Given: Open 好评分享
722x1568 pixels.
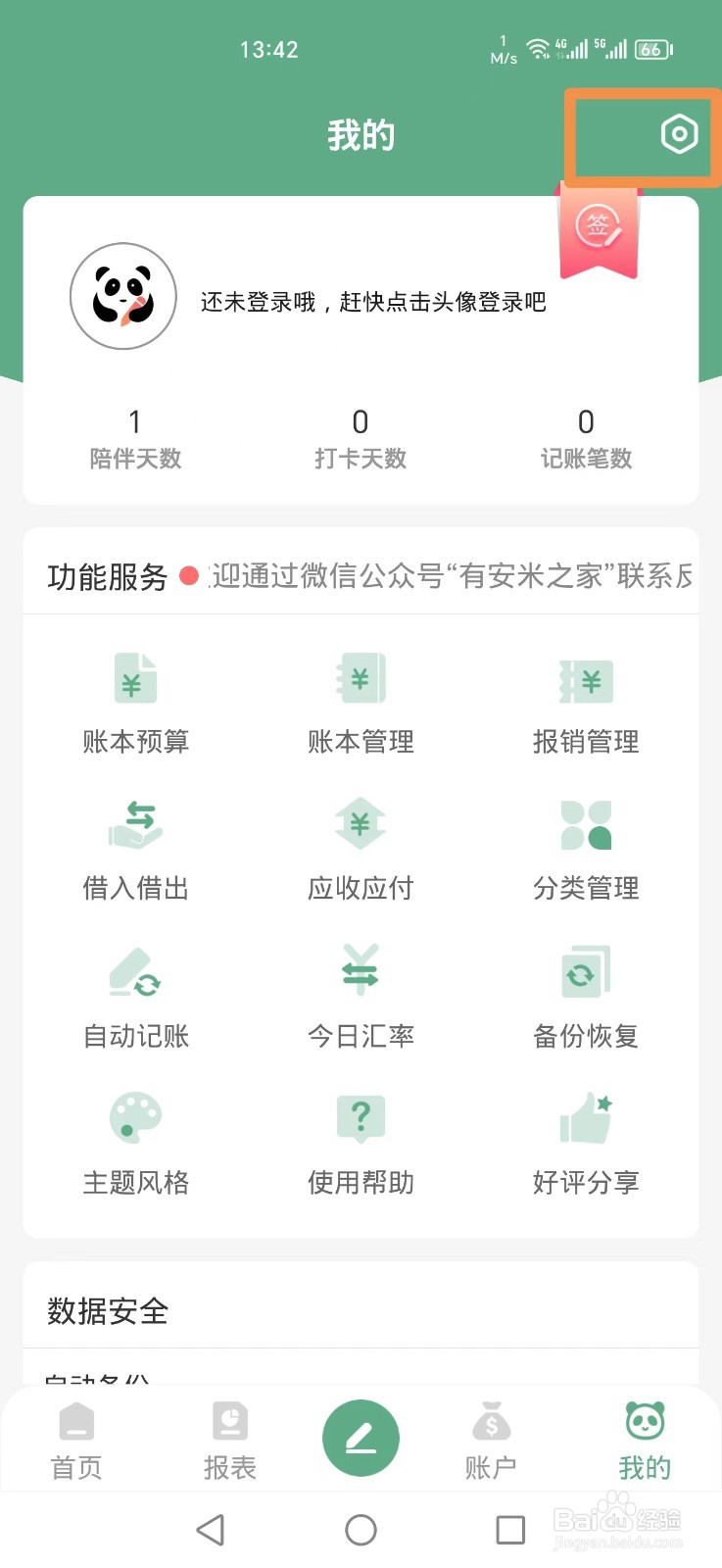Looking at the screenshot, I should tap(586, 1144).
